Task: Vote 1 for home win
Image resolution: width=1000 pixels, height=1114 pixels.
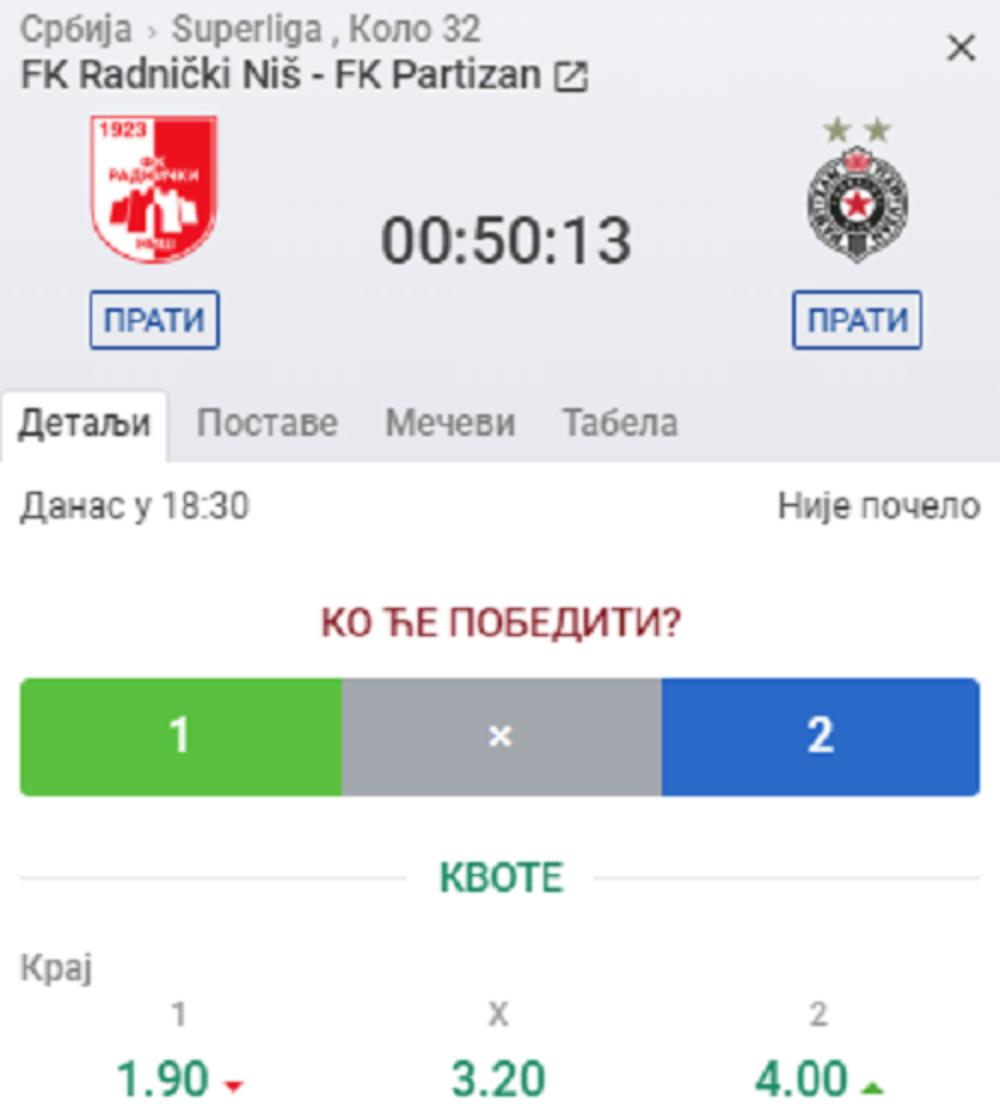Action: tap(180, 737)
